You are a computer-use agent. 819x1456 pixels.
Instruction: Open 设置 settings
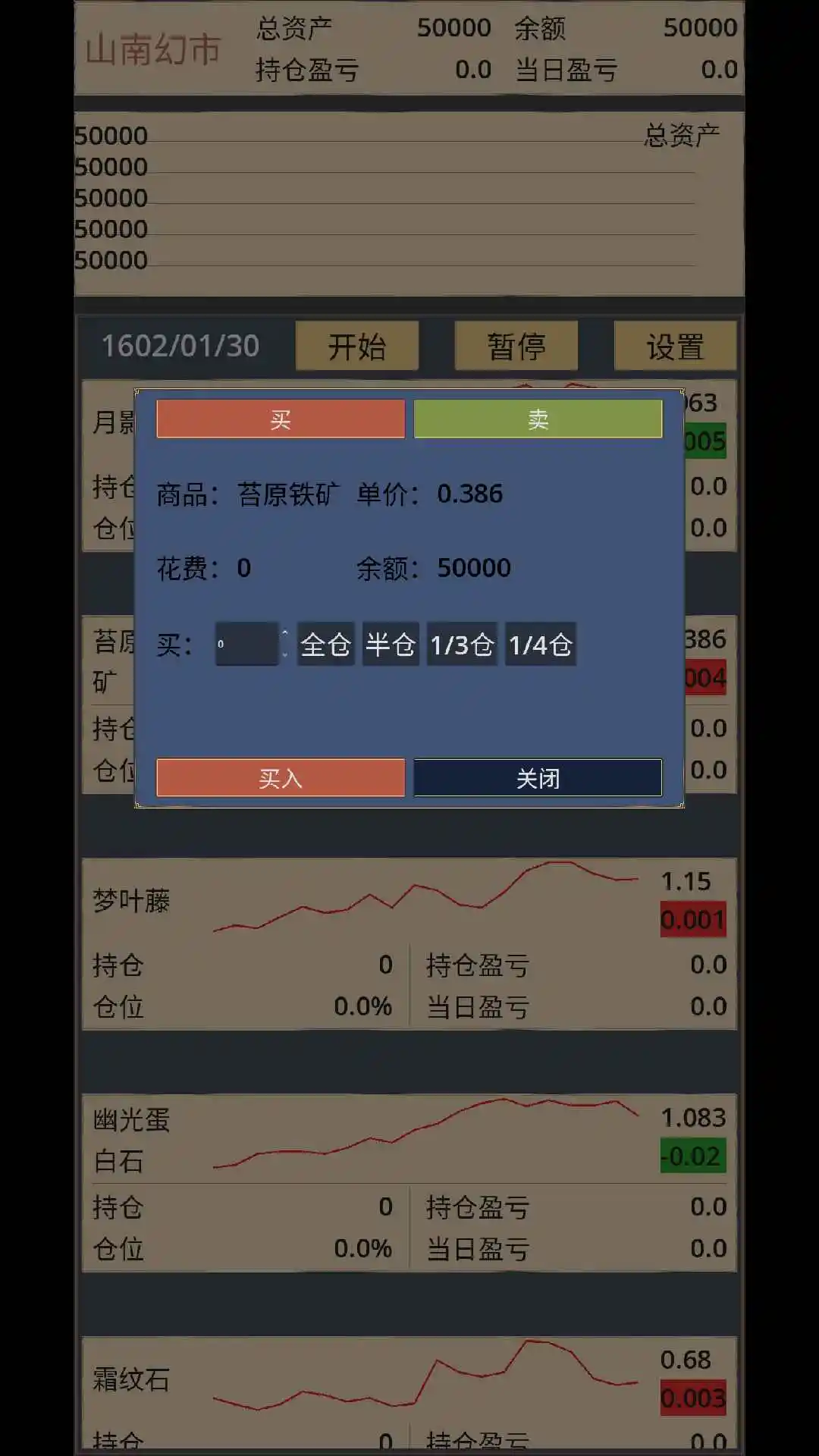(675, 346)
